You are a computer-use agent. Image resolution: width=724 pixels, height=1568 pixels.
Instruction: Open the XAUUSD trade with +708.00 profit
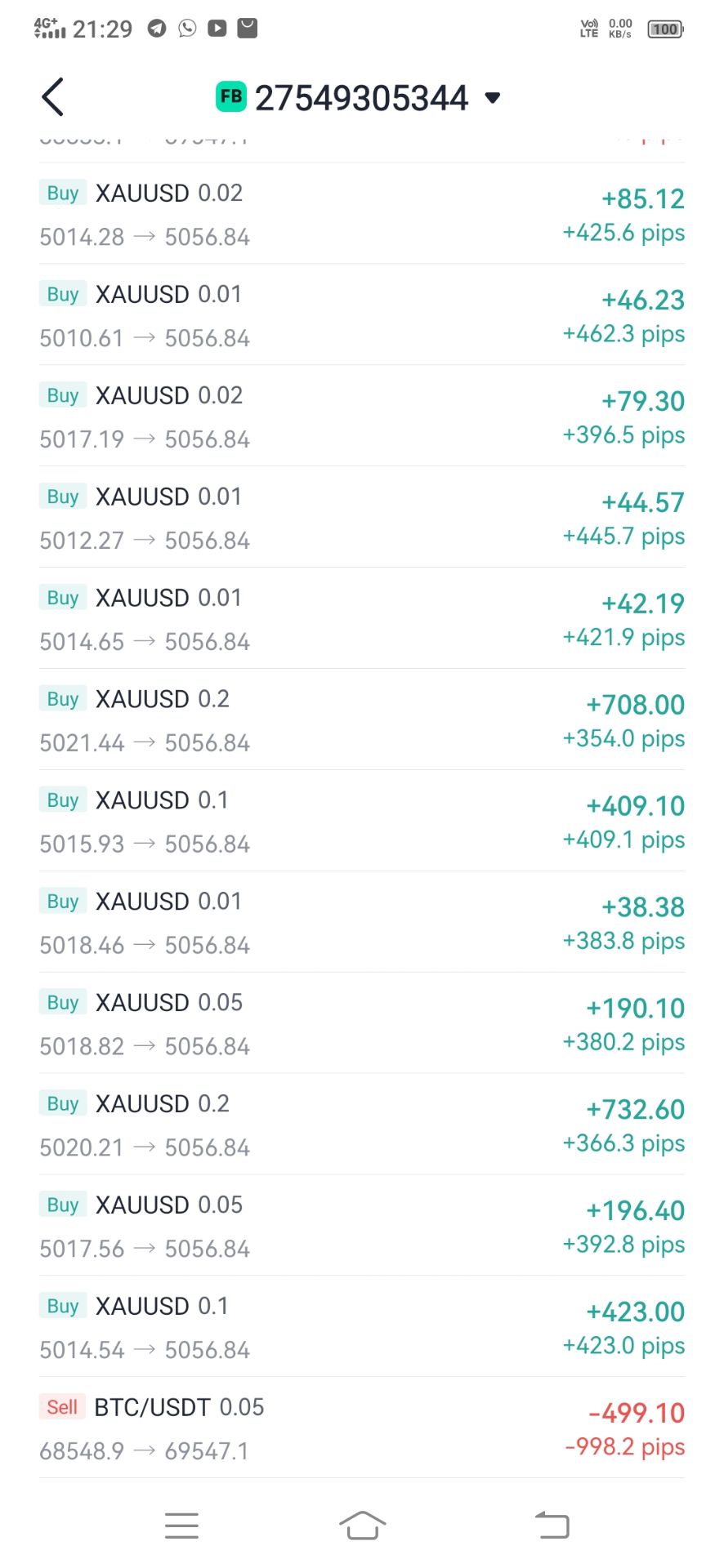click(x=361, y=720)
